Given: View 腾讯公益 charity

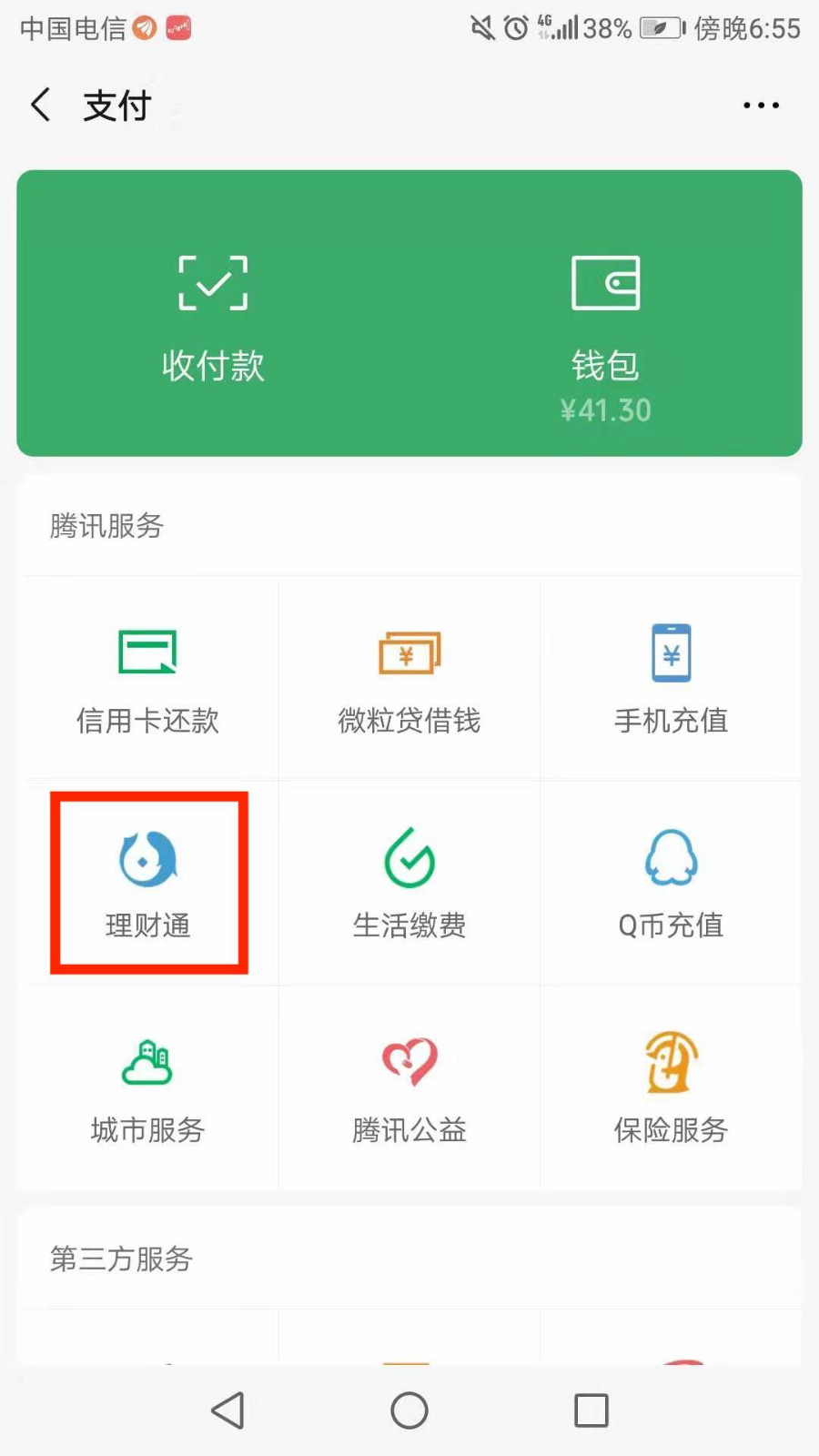Looking at the screenshot, I should [409, 1088].
